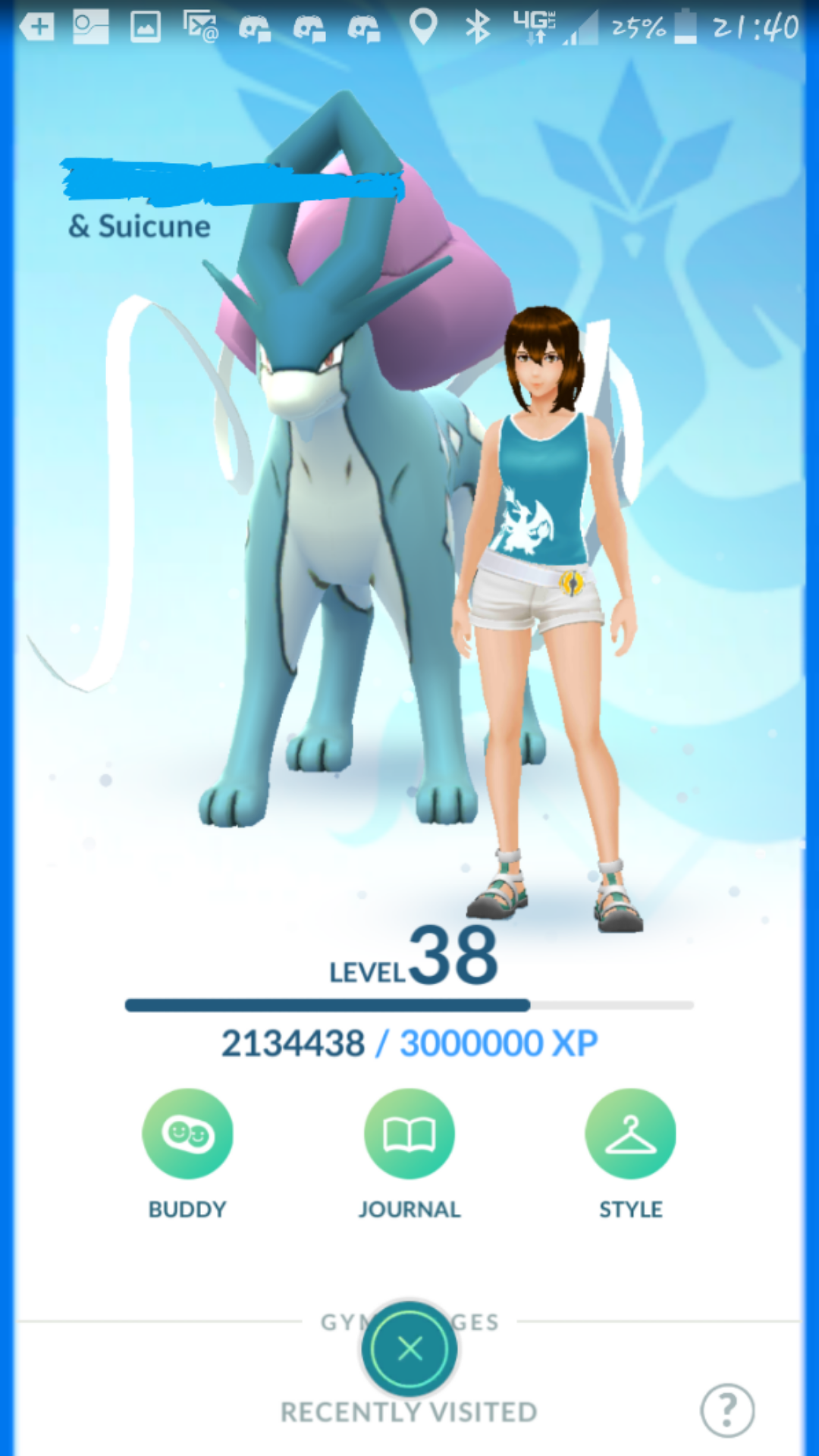Open the Buddy menu
Image resolution: width=819 pixels, height=1456 pixels.
(187, 1134)
